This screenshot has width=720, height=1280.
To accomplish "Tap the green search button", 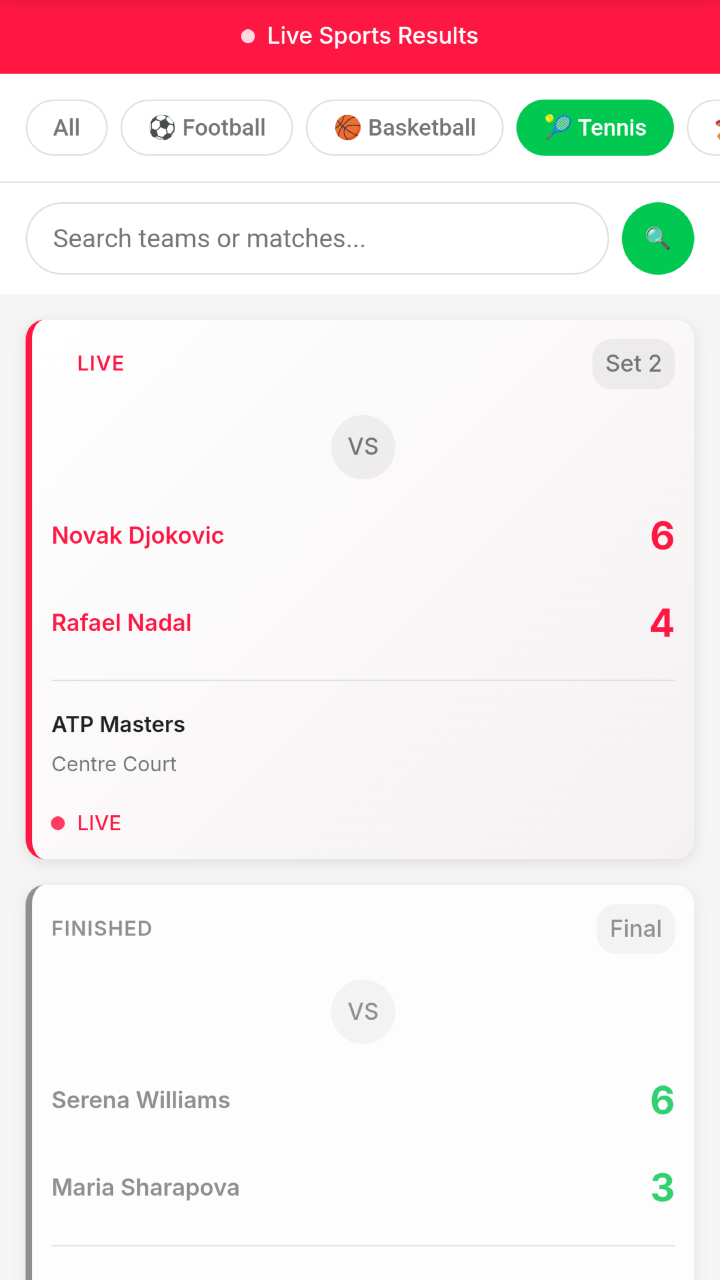I will tap(657, 238).
